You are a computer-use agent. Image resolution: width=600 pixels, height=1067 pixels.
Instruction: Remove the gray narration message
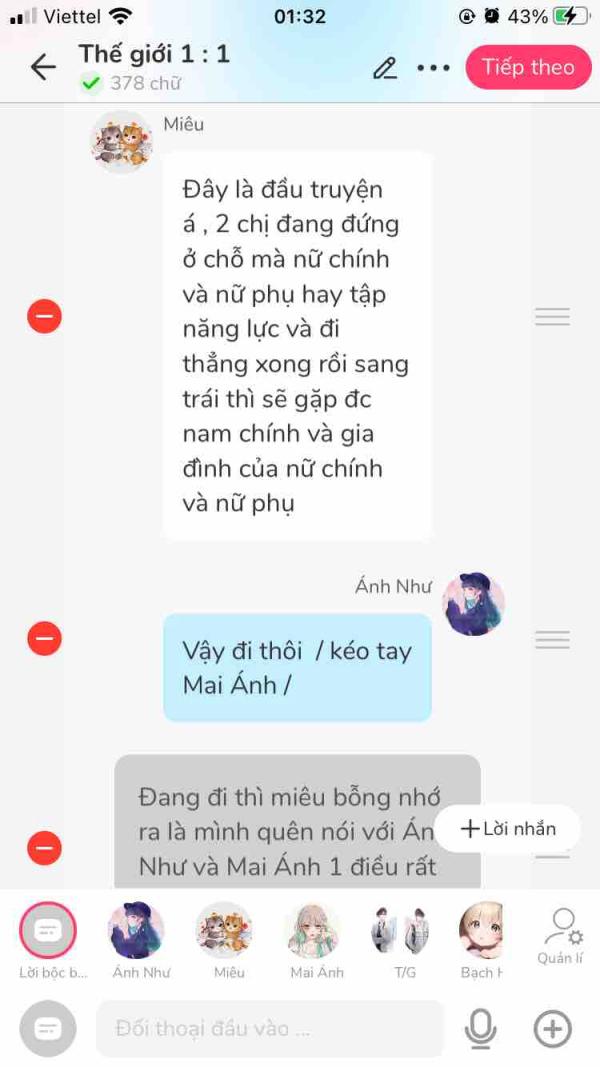[44, 848]
